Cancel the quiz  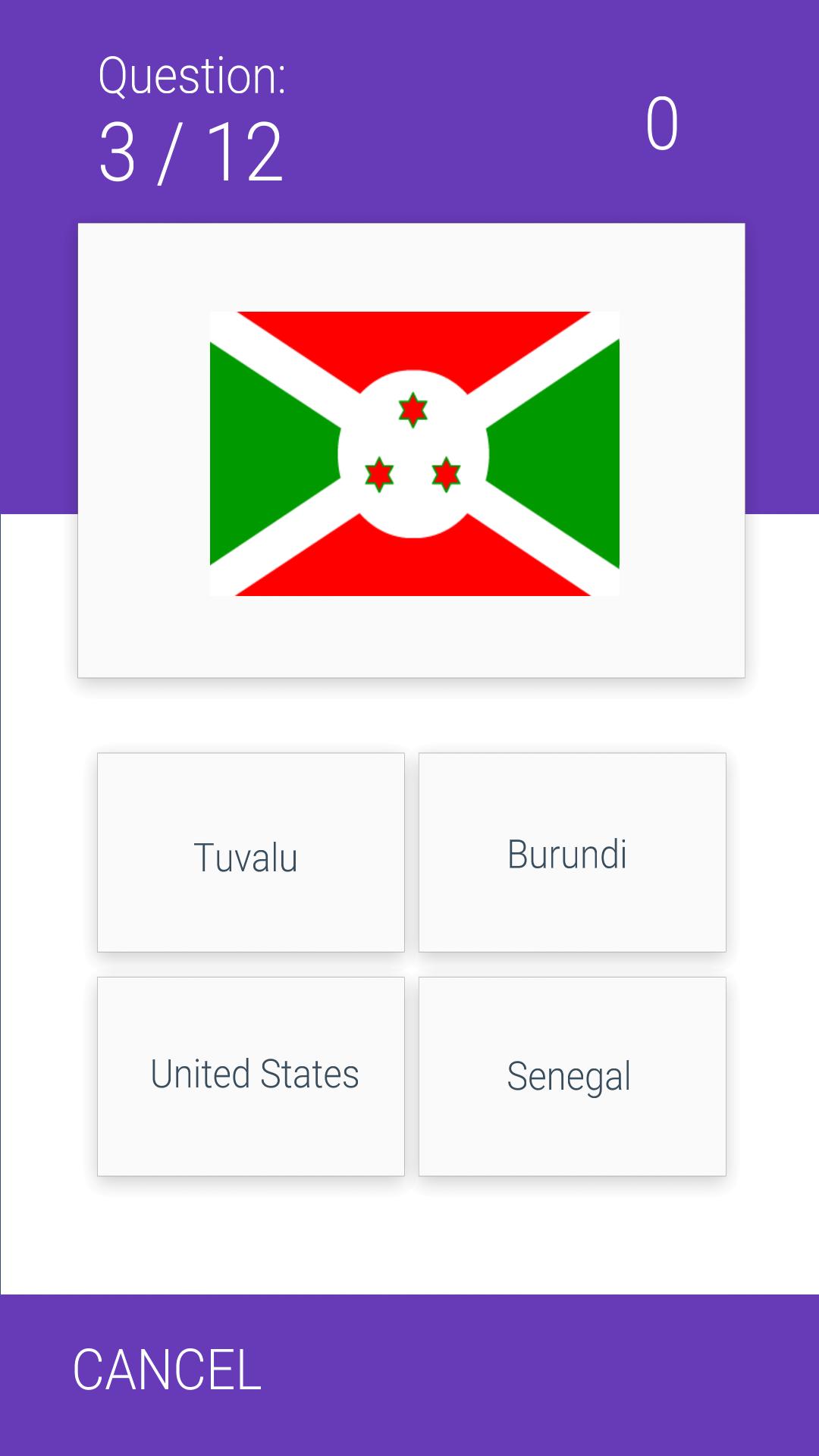(x=167, y=1370)
